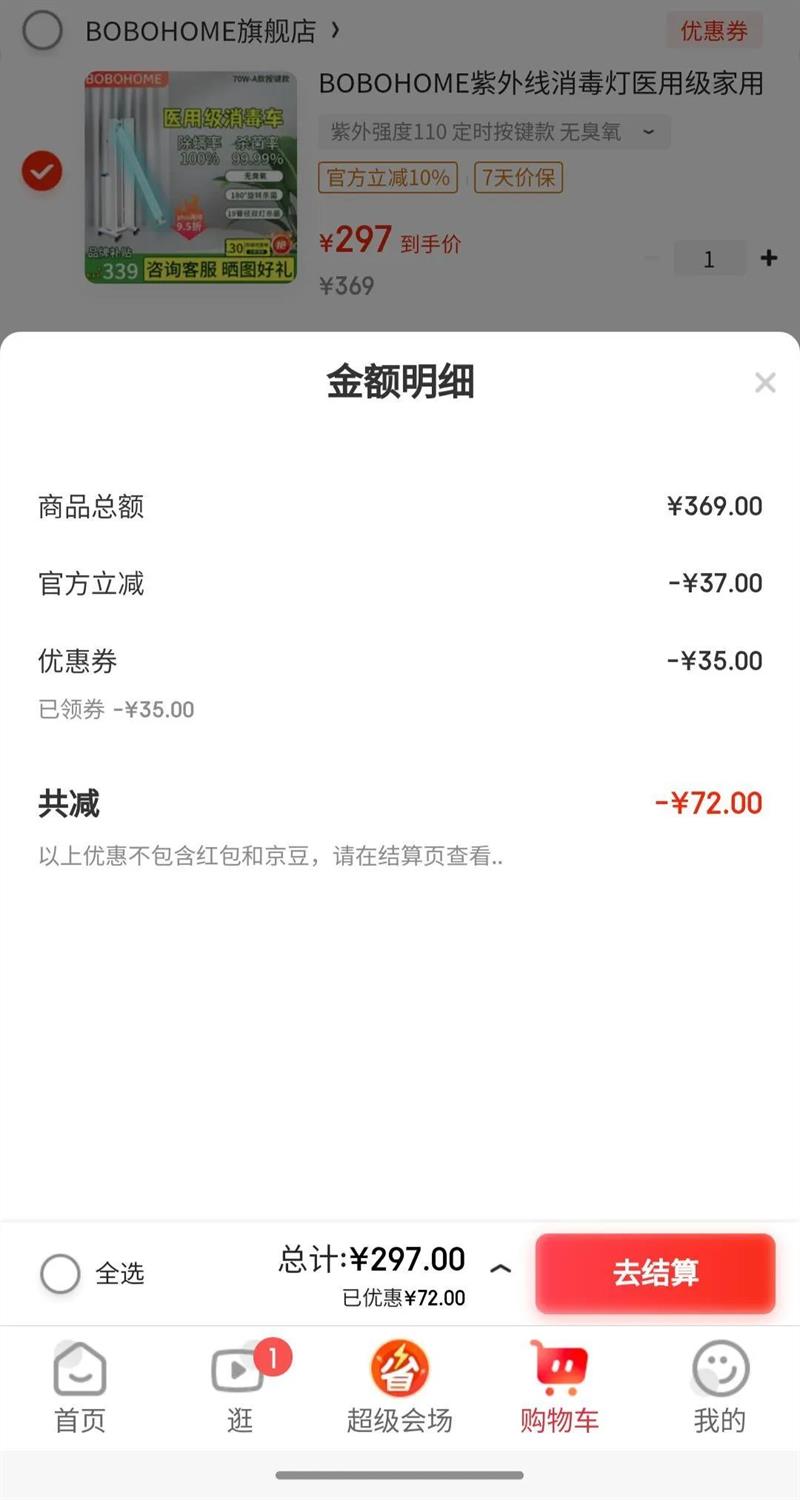Collapse the price details arrow beside 总计
The image size is (800, 1500).
(x=500, y=1269)
